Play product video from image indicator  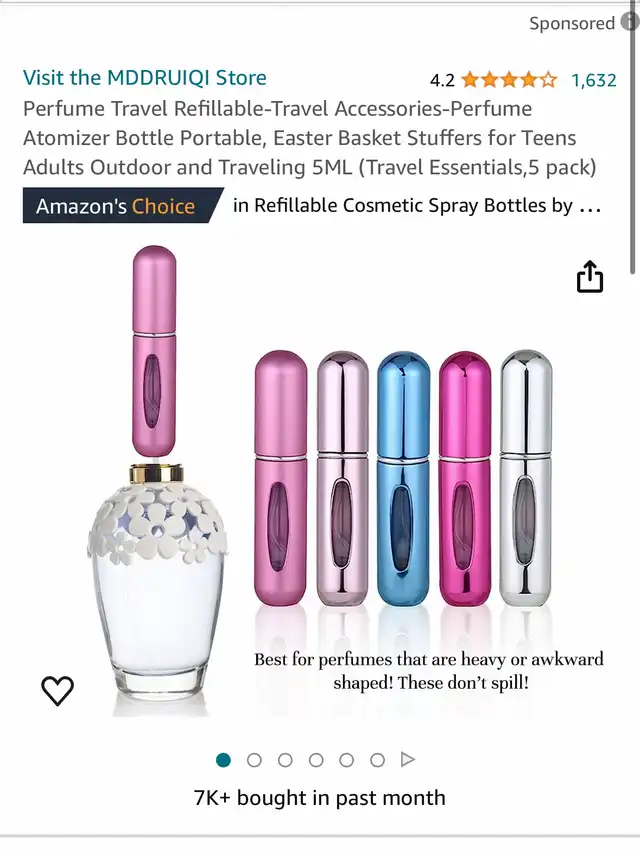[408, 760]
